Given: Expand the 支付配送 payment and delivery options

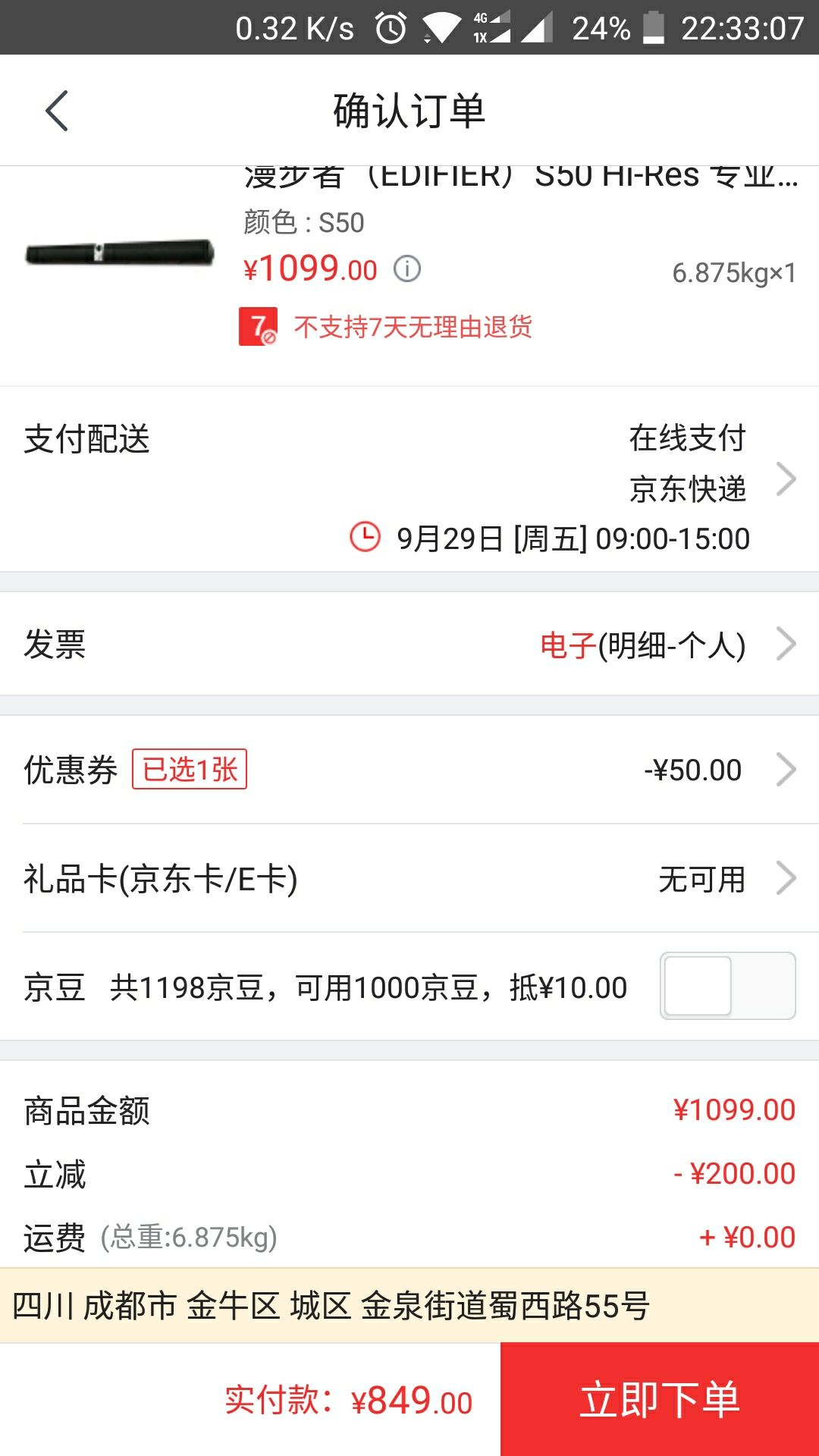Looking at the screenshot, I should [x=786, y=478].
